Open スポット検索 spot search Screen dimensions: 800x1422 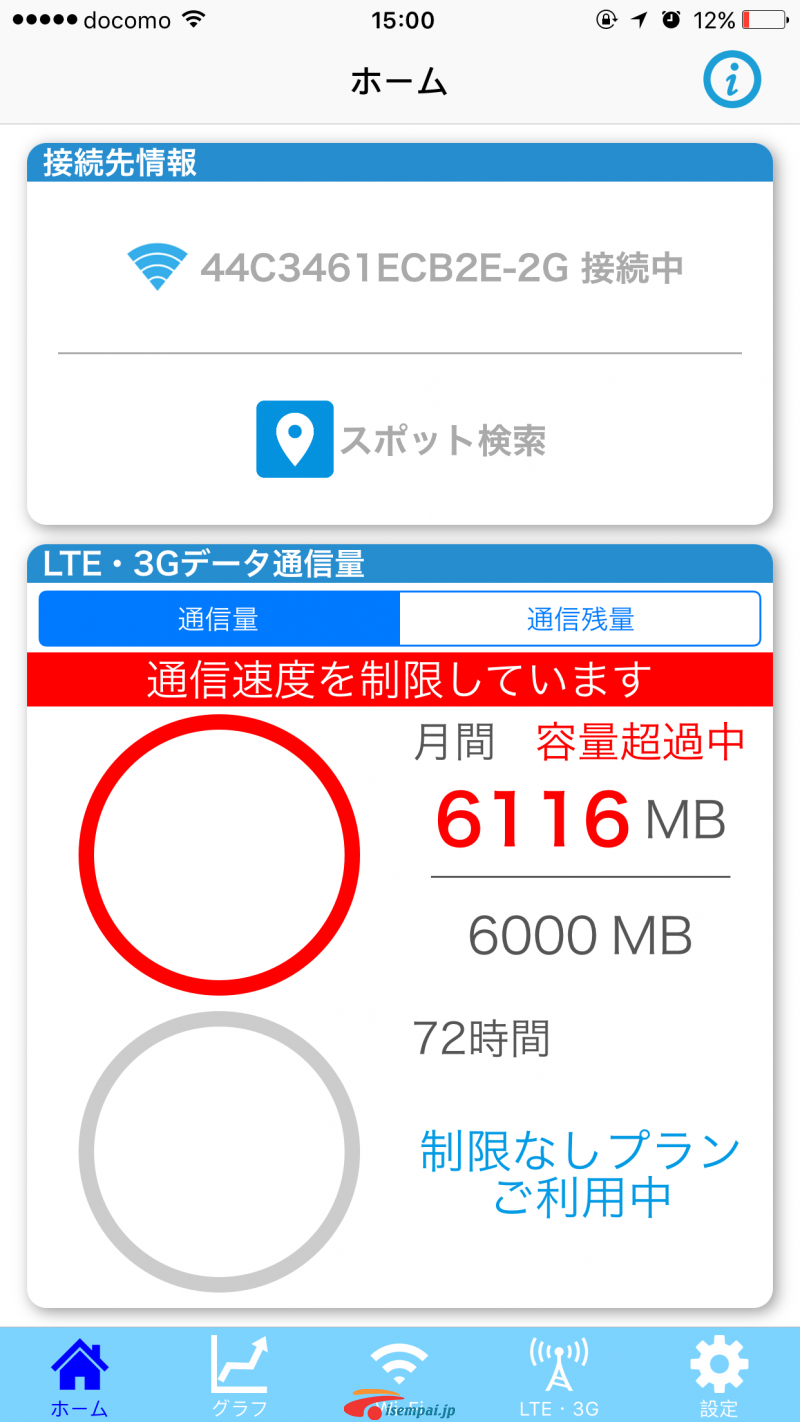(x=400, y=440)
